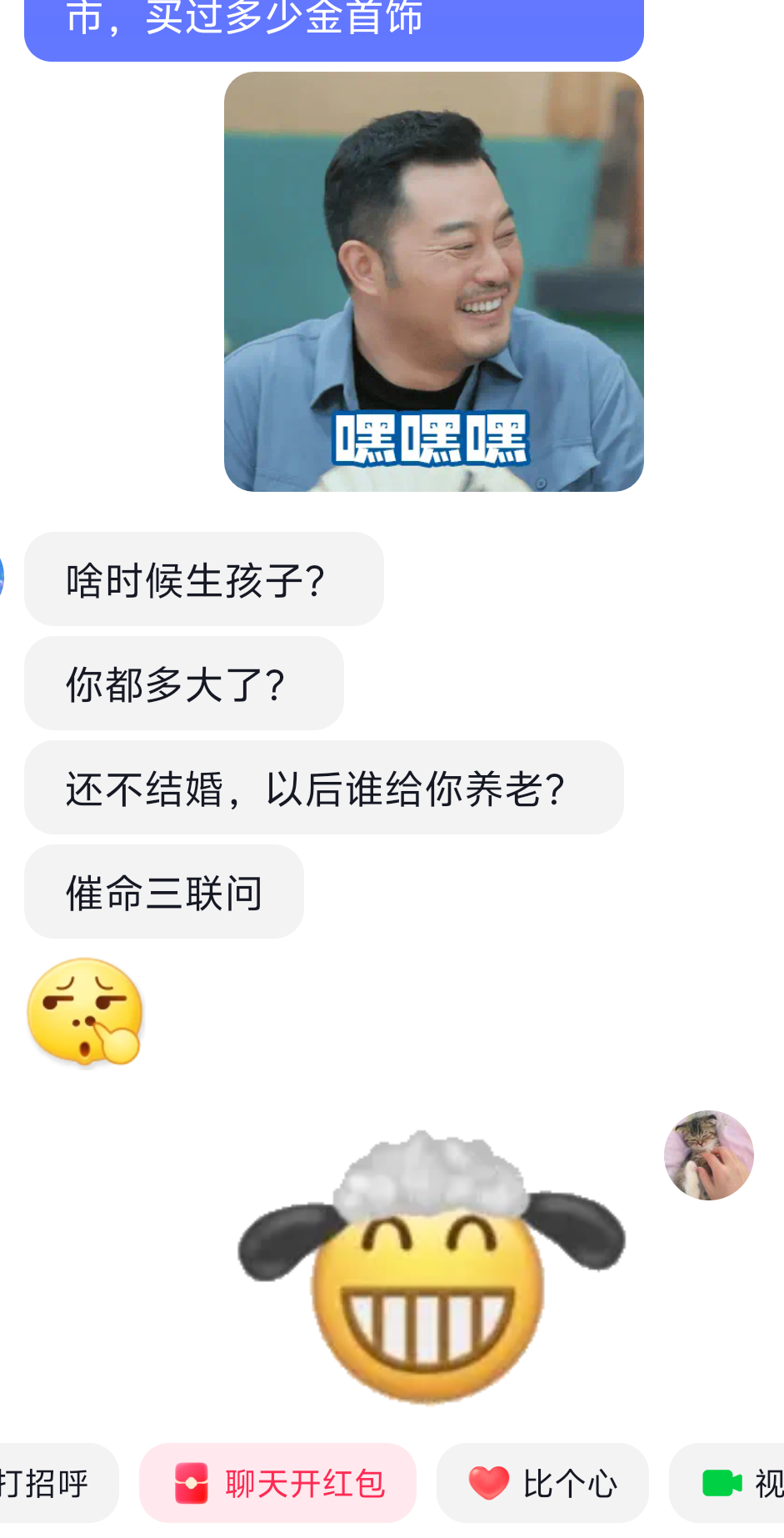Tap the 聊天开红包 red packet chip
This screenshot has height=1538, width=784.
[277, 1483]
